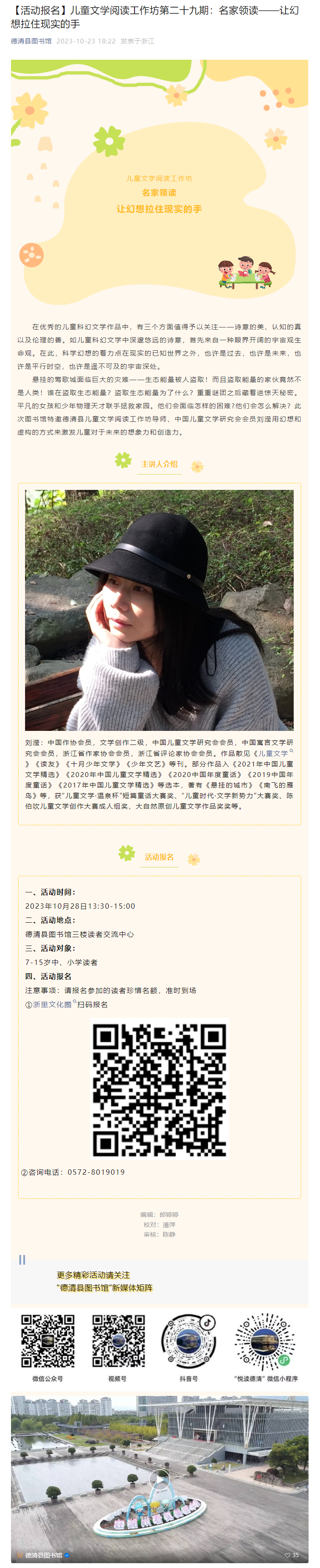Search the linked term 儿童文学

[273, 754]
